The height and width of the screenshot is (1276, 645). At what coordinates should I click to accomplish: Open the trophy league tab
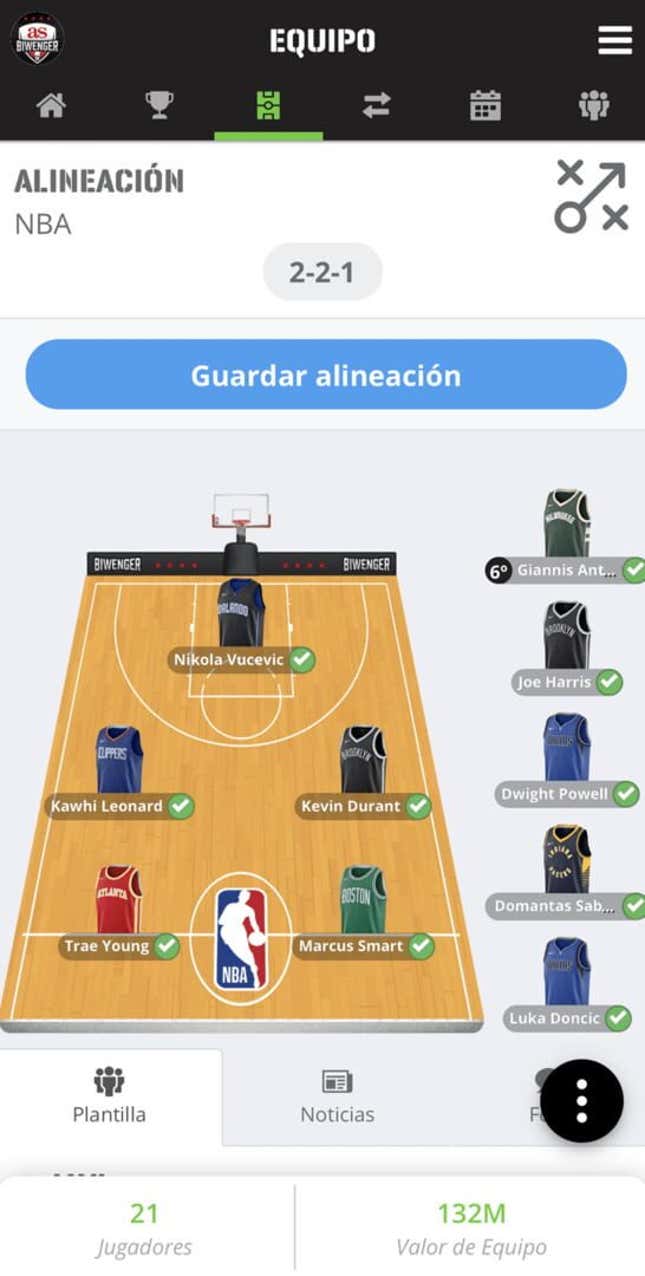click(x=159, y=105)
